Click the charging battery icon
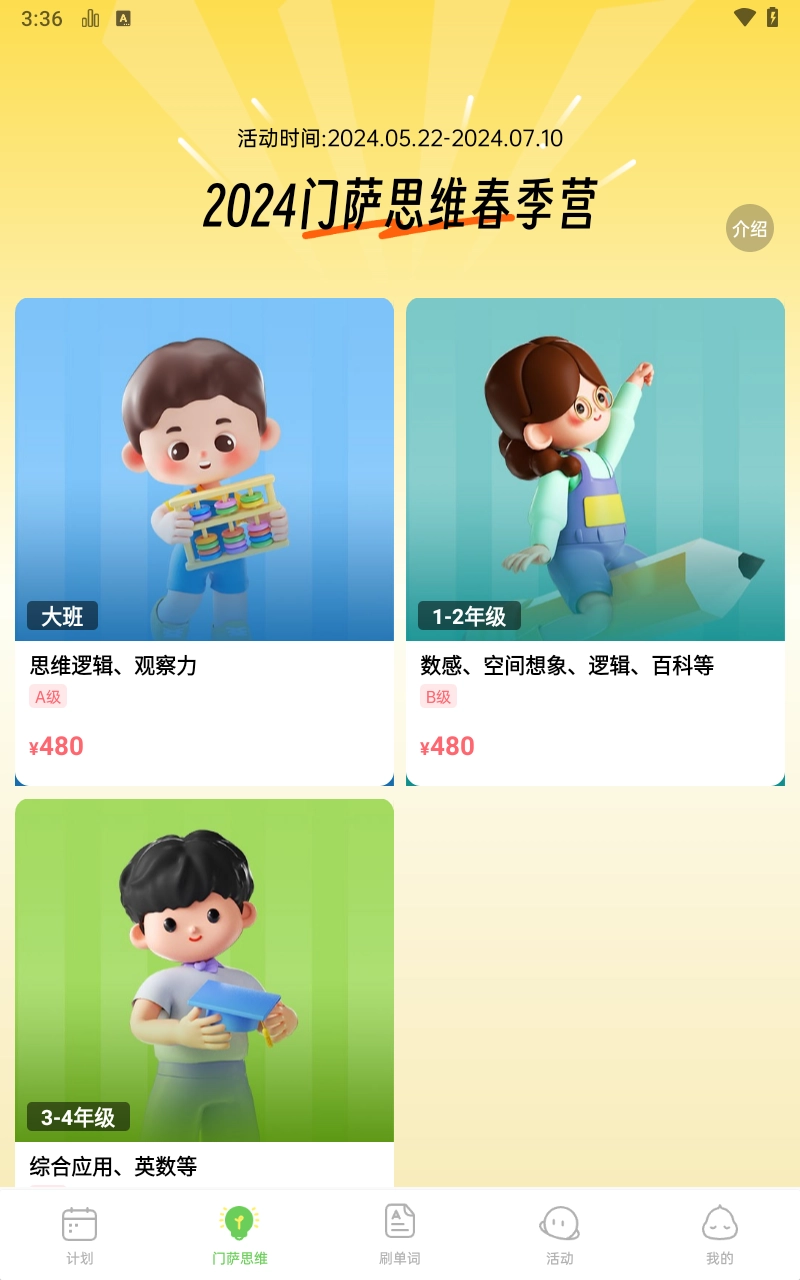Screen dimensions: 800x1280 772,16
